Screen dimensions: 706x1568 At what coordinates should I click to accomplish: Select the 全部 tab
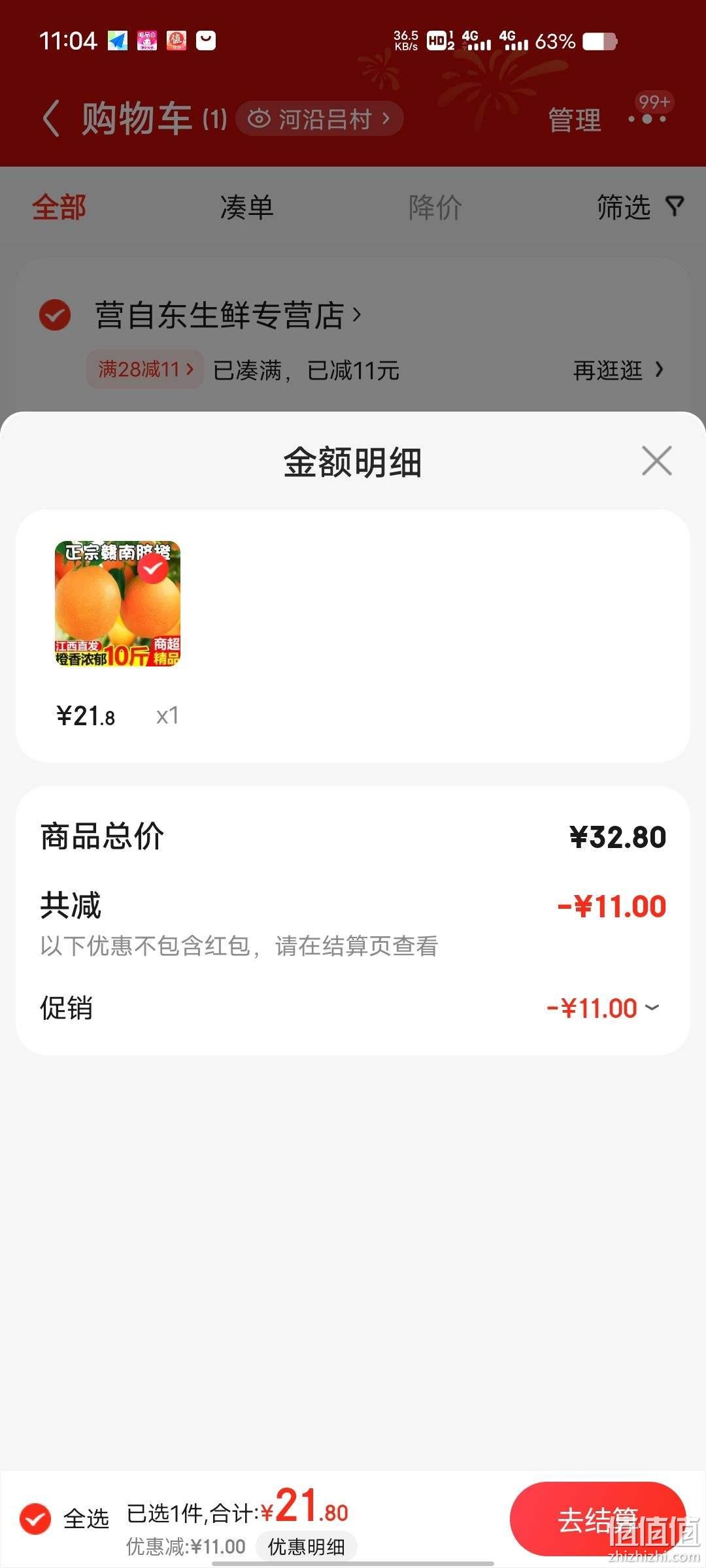59,208
